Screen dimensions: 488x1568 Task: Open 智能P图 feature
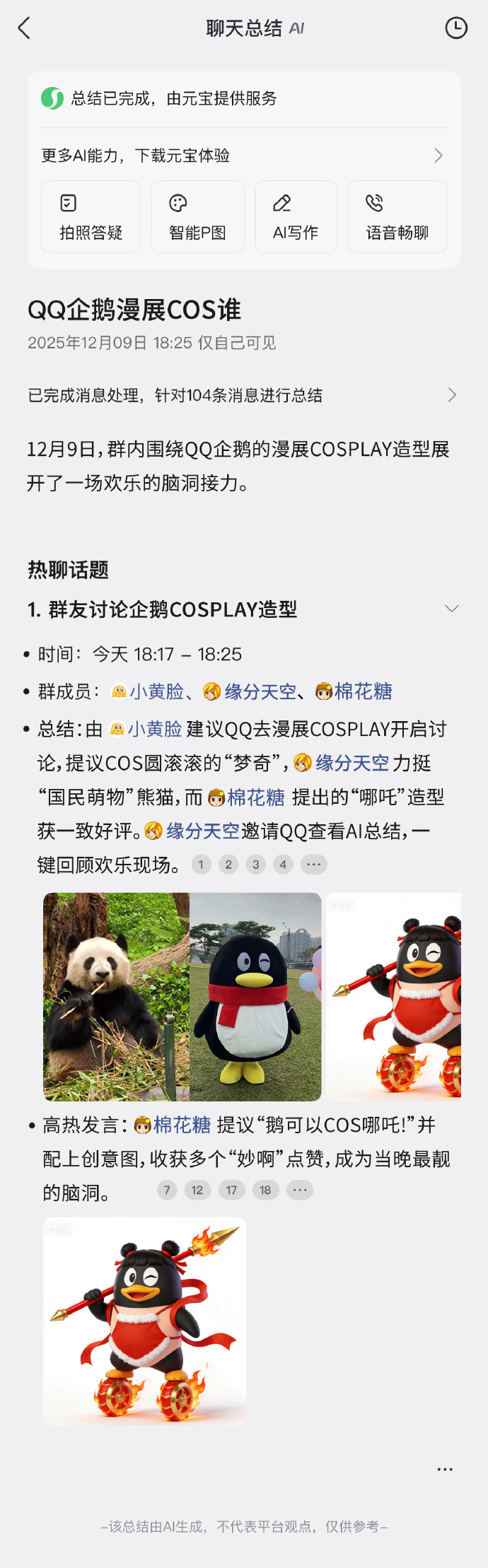[x=197, y=216]
